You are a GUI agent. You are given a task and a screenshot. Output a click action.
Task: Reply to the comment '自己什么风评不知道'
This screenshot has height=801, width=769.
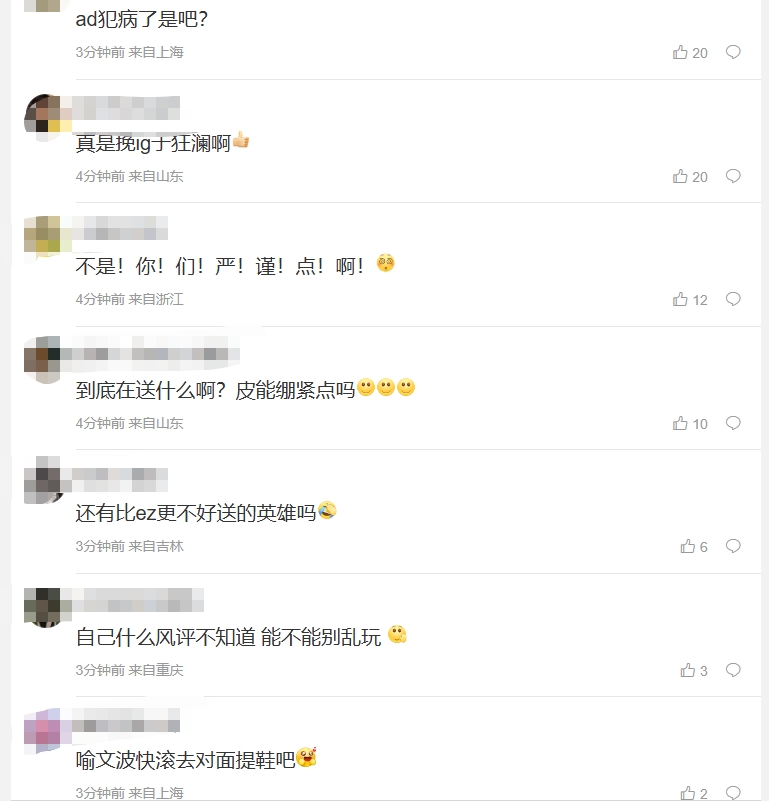[x=733, y=670]
